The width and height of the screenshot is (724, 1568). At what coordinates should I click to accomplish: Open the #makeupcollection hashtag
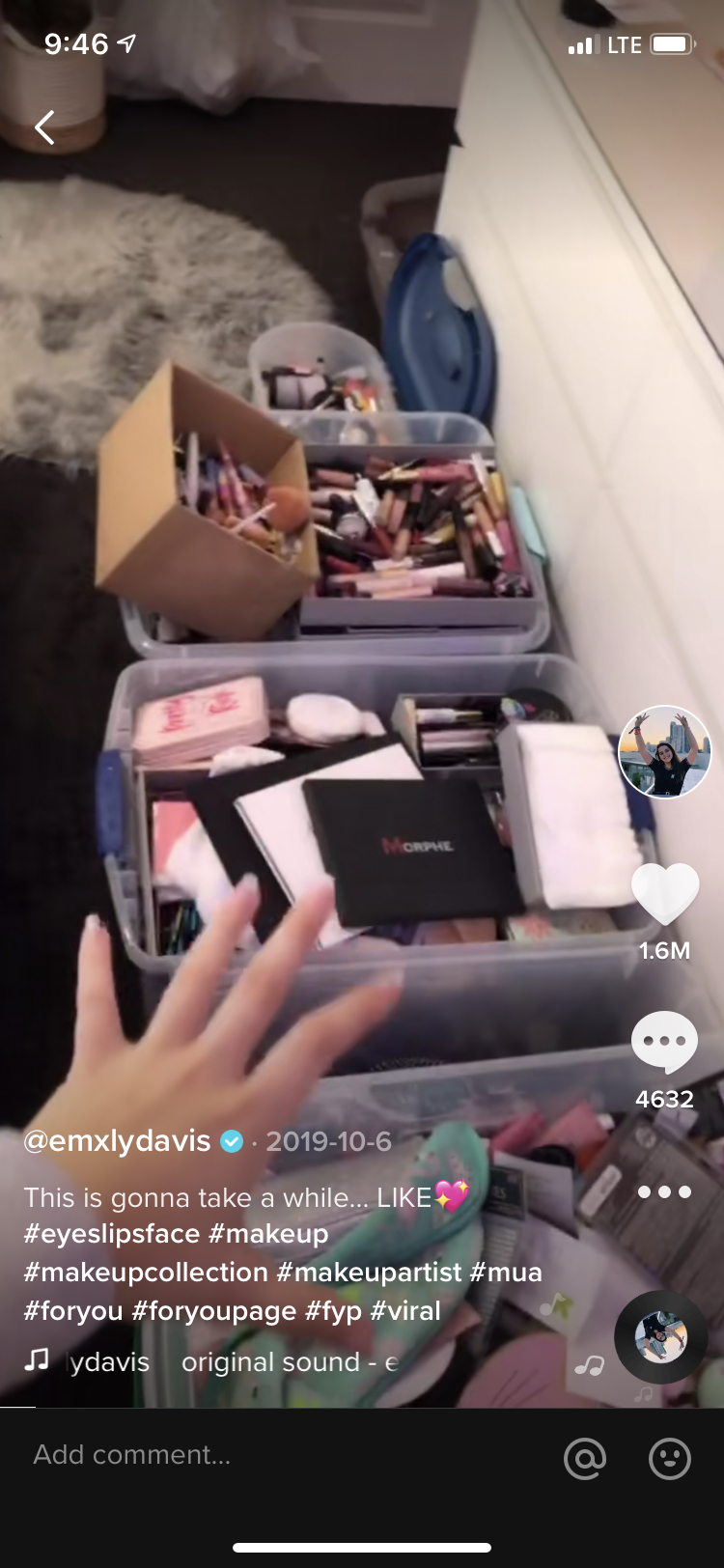146,1273
